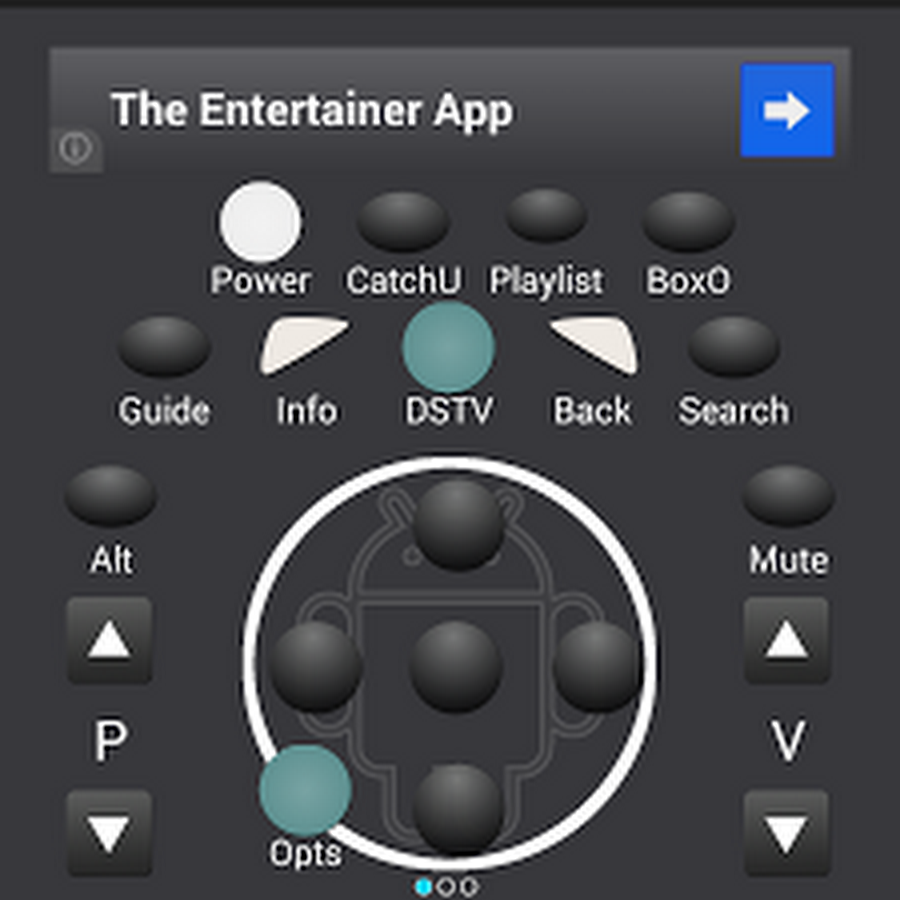
Task: Tap the centre OK button of the D-pad
Action: pyautogui.click(x=456, y=666)
